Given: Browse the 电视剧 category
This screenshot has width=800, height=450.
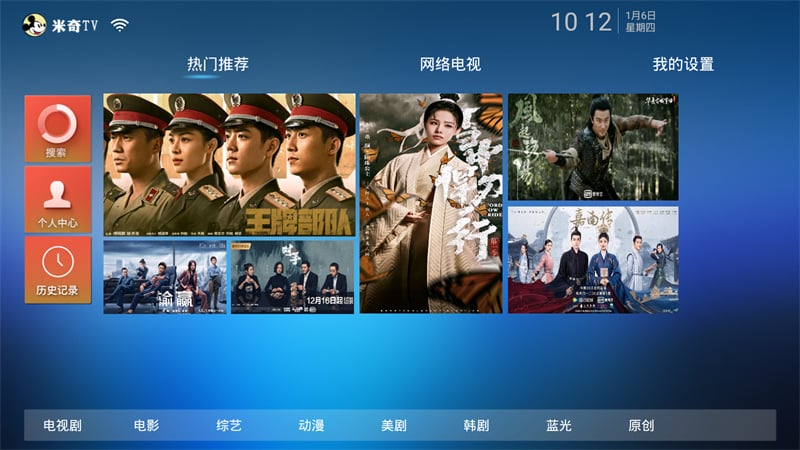Looking at the screenshot, I should click(62, 425).
